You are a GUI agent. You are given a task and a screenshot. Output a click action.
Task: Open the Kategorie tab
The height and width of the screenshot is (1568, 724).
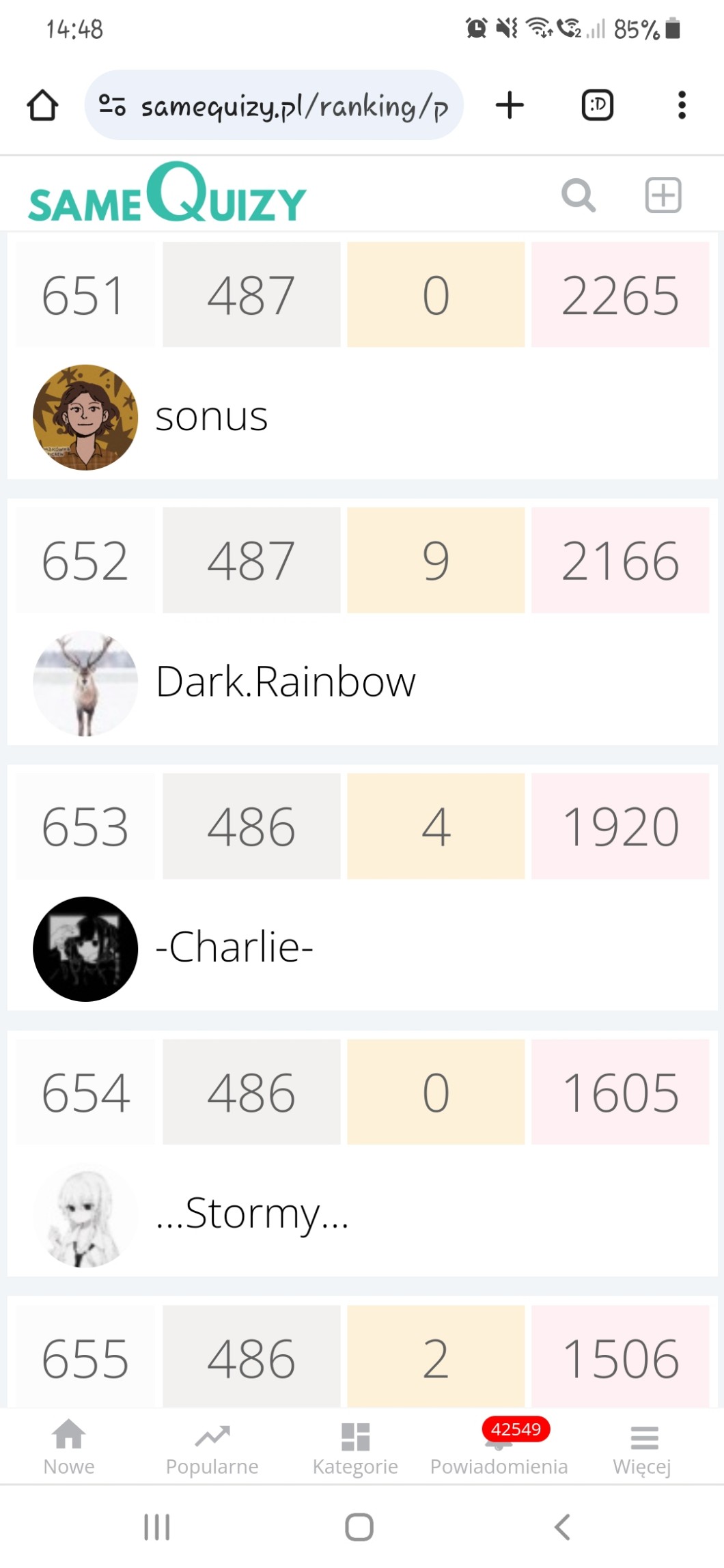click(355, 1447)
